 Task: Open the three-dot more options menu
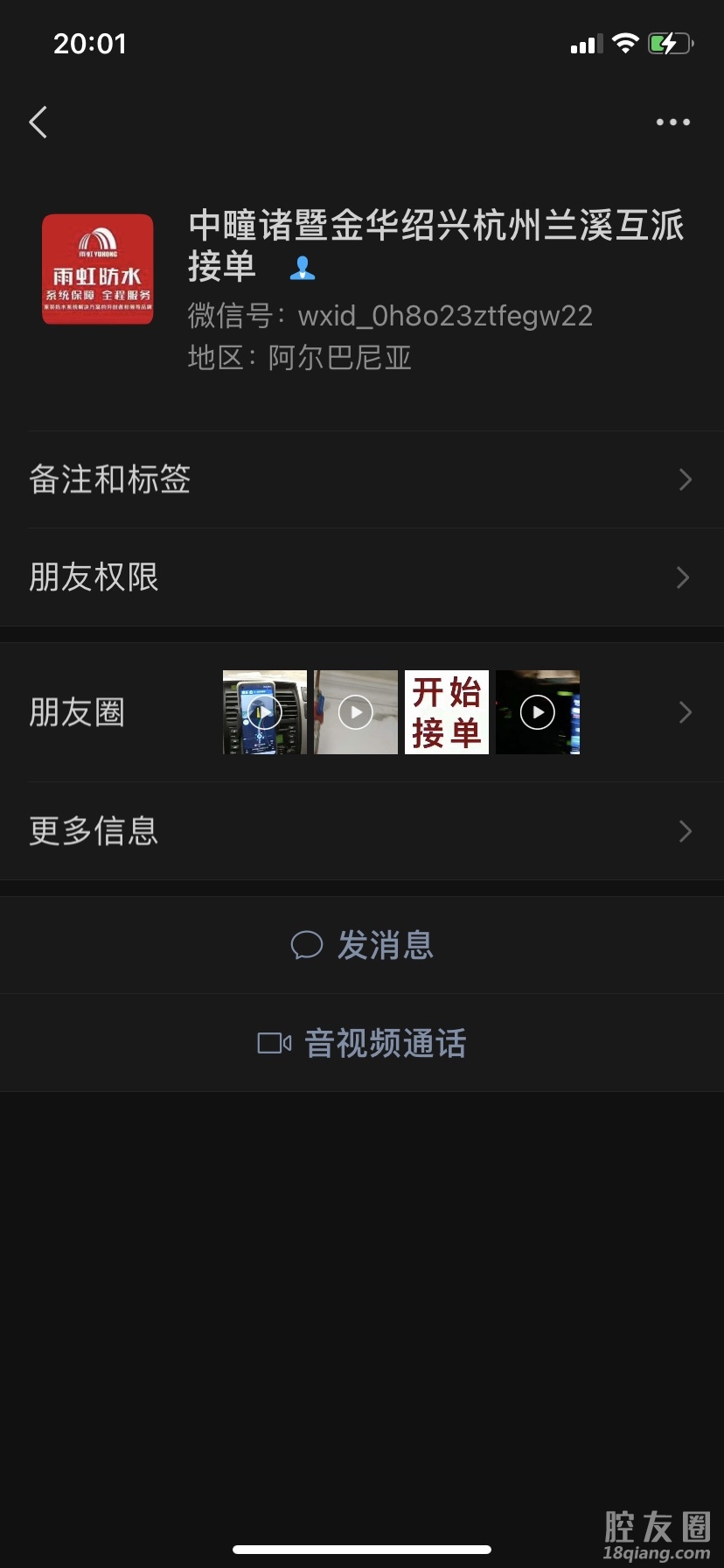(x=672, y=122)
